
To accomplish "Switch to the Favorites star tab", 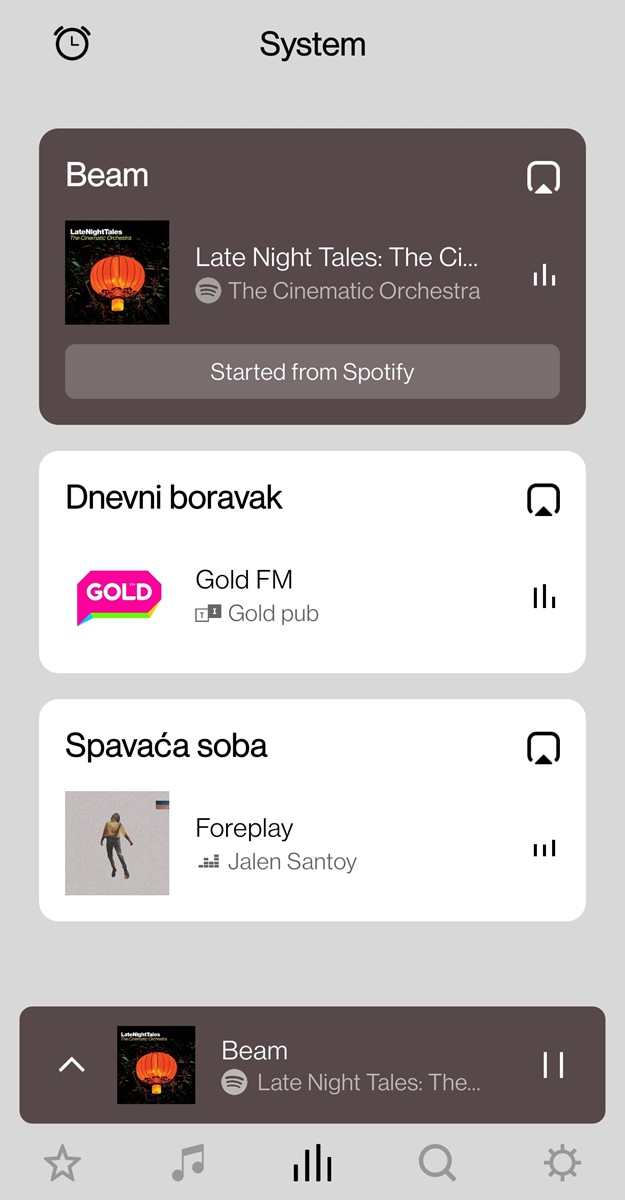I will (x=62, y=1163).
